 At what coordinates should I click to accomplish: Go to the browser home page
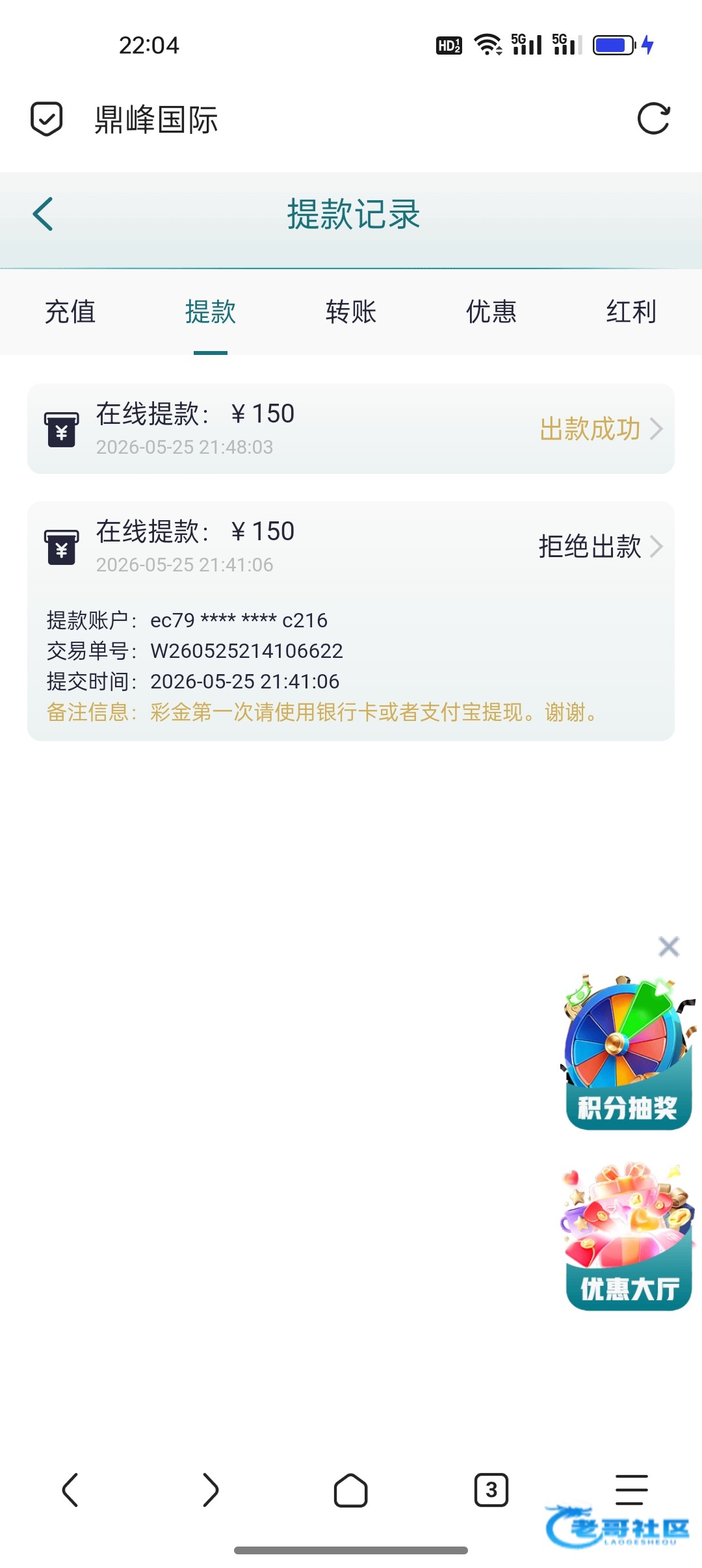pos(351,1490)
